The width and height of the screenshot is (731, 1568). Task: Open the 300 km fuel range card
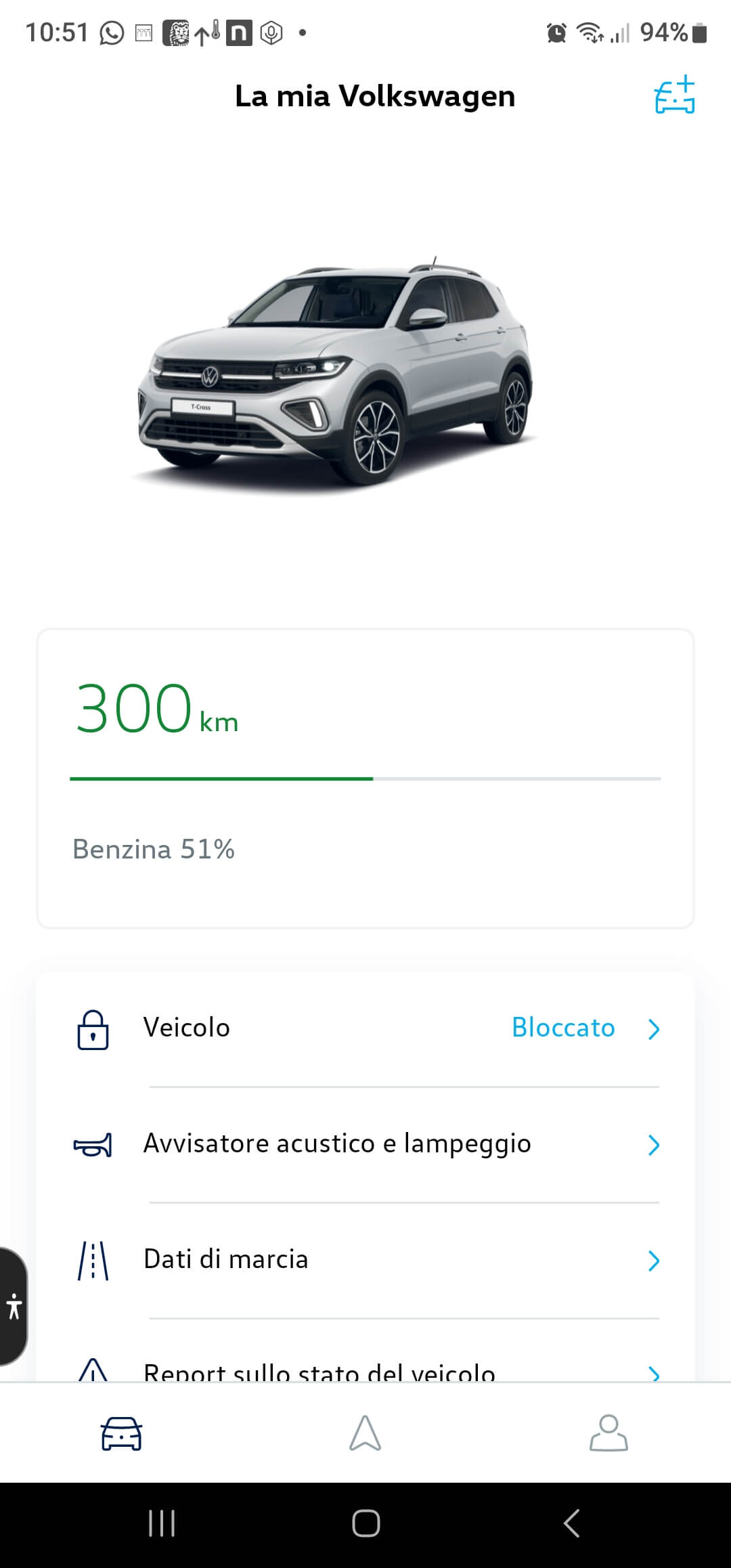365,778
